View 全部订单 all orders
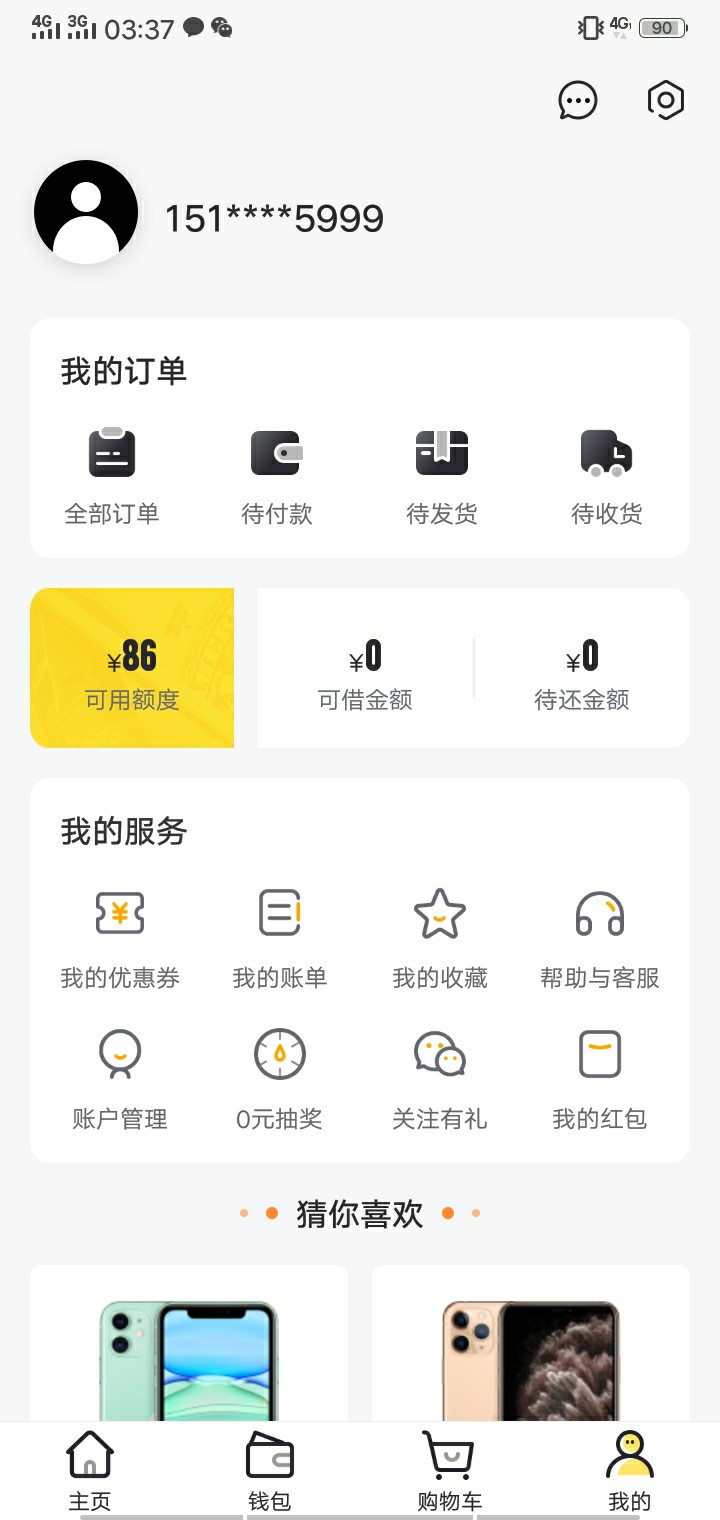Screen dimensions: 720x1520 [x=112, y=477]
